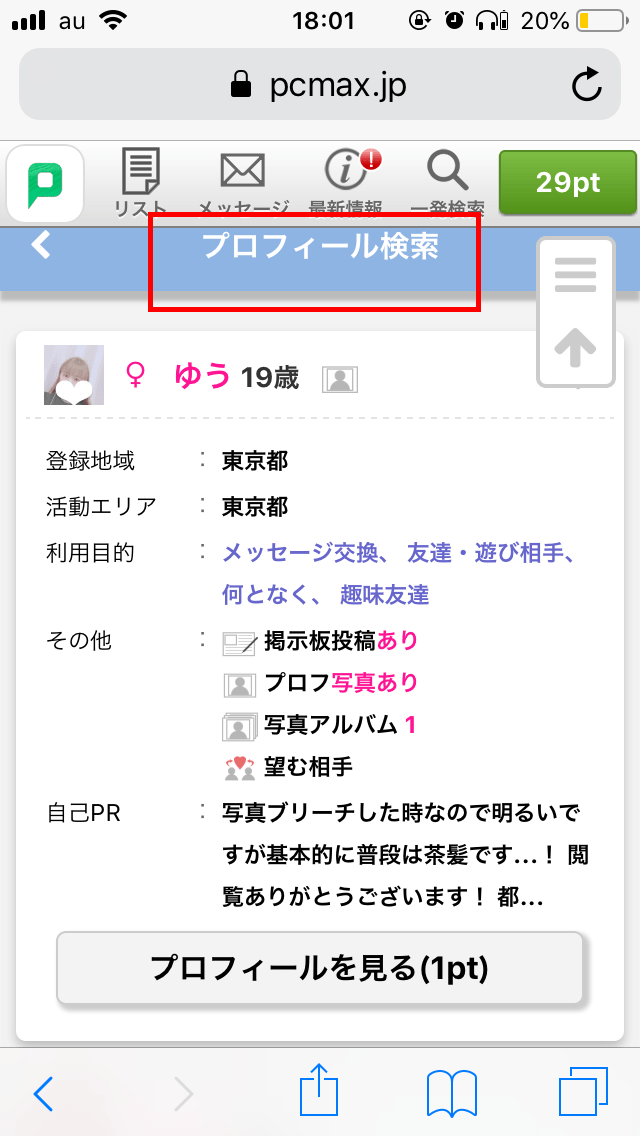Open 一発検索 quick search
This screenshot has width=640, height=1136.
point(447,183)
